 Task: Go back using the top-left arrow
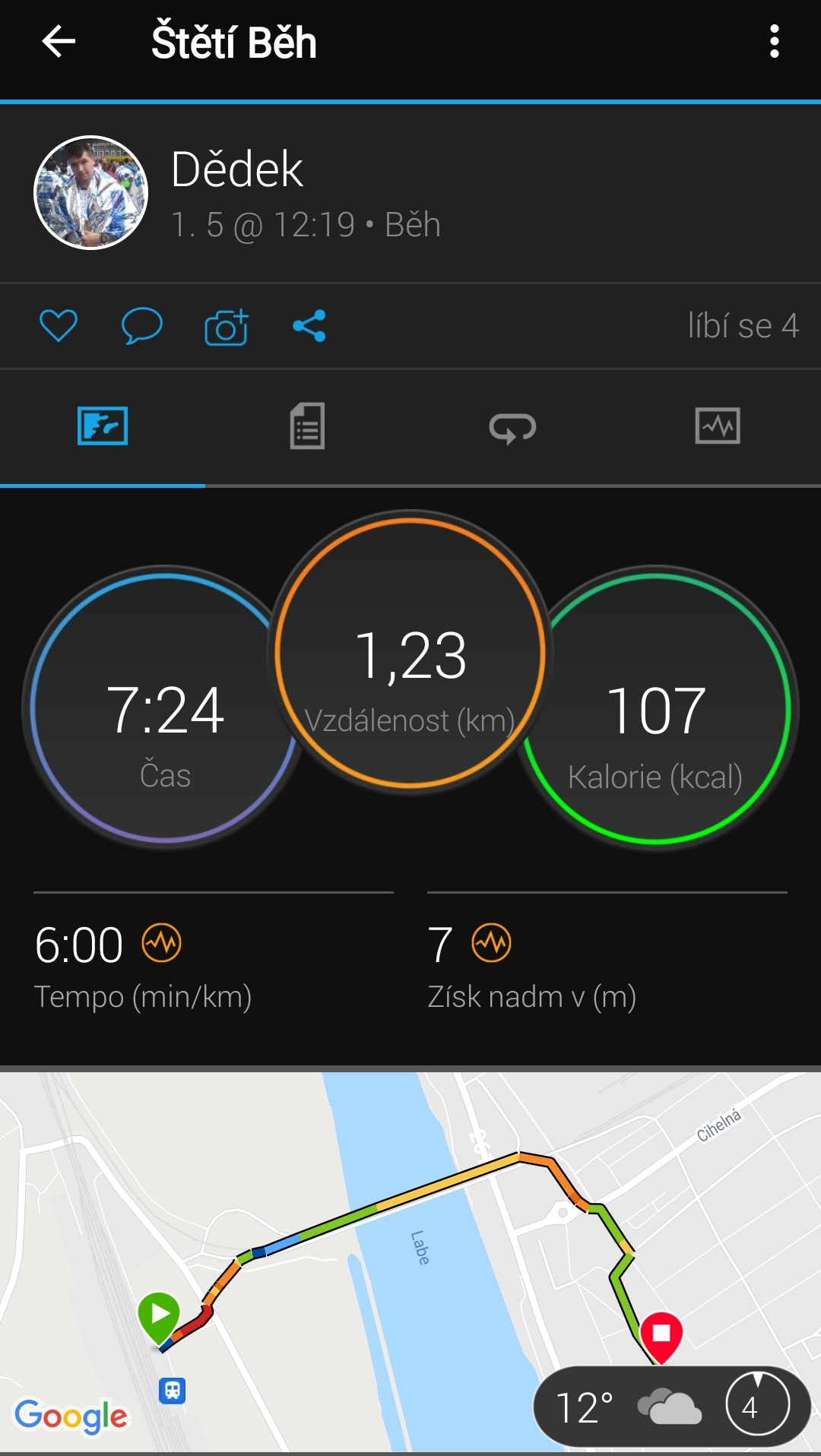(59, 41)
